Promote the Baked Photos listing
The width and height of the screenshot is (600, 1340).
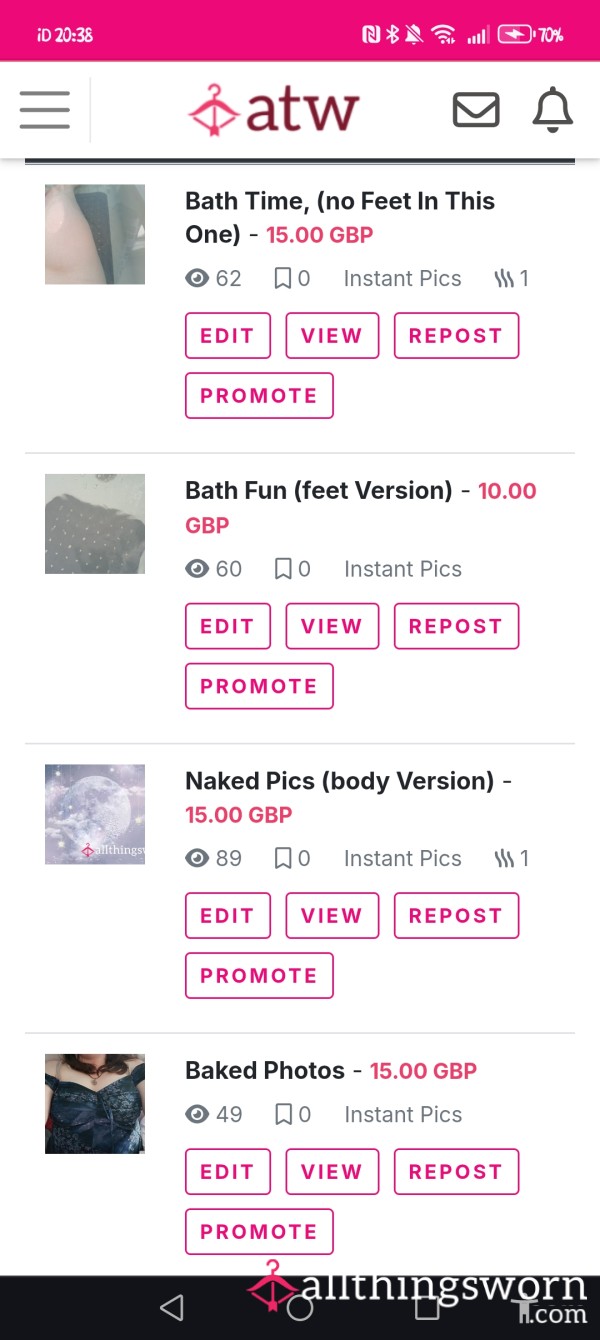259,1232
